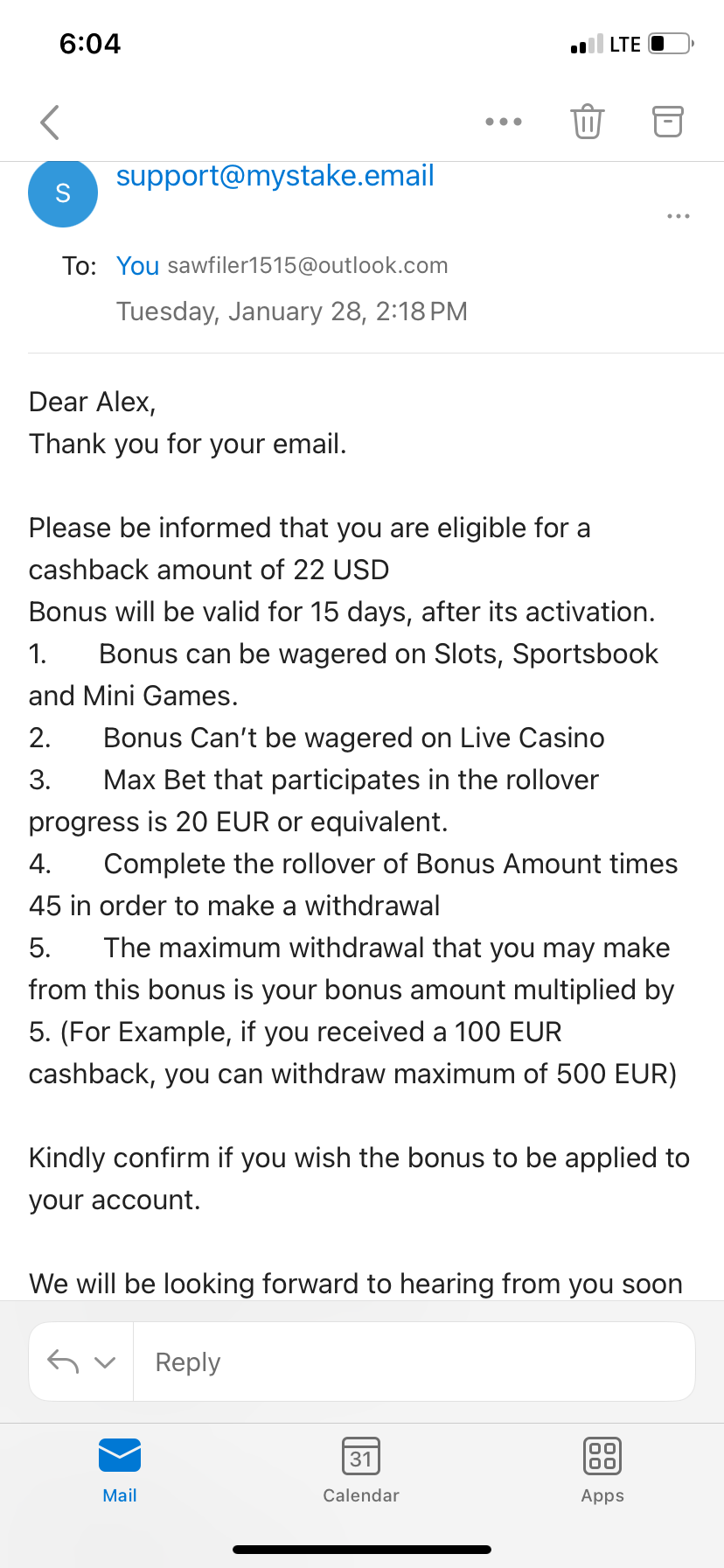The height and width of the screenshot is (1568, 724).
Task: Delete this email with trash icon
Action: pyautogui.click(x=588, y=122)
